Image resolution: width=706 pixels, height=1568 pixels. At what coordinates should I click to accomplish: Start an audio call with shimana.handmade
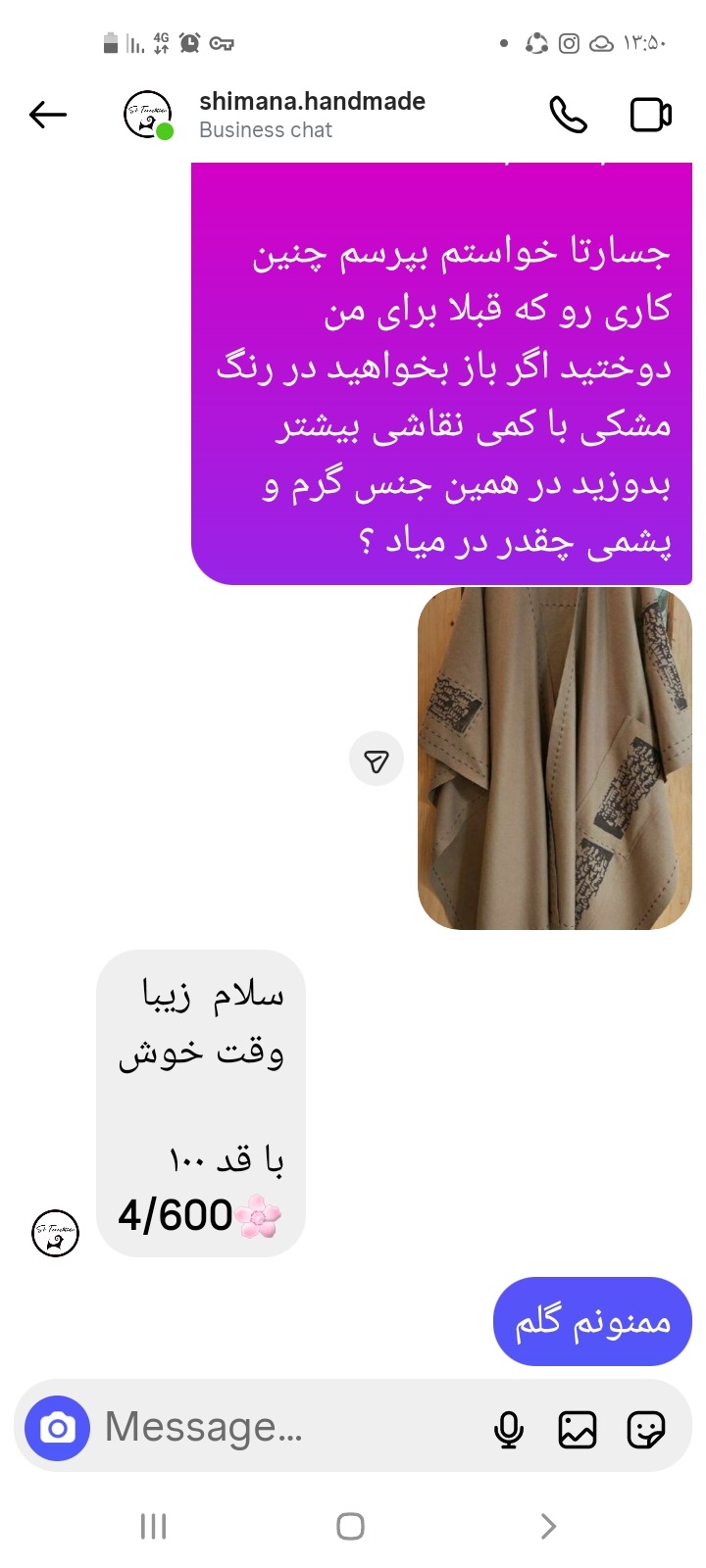point(568,115)
